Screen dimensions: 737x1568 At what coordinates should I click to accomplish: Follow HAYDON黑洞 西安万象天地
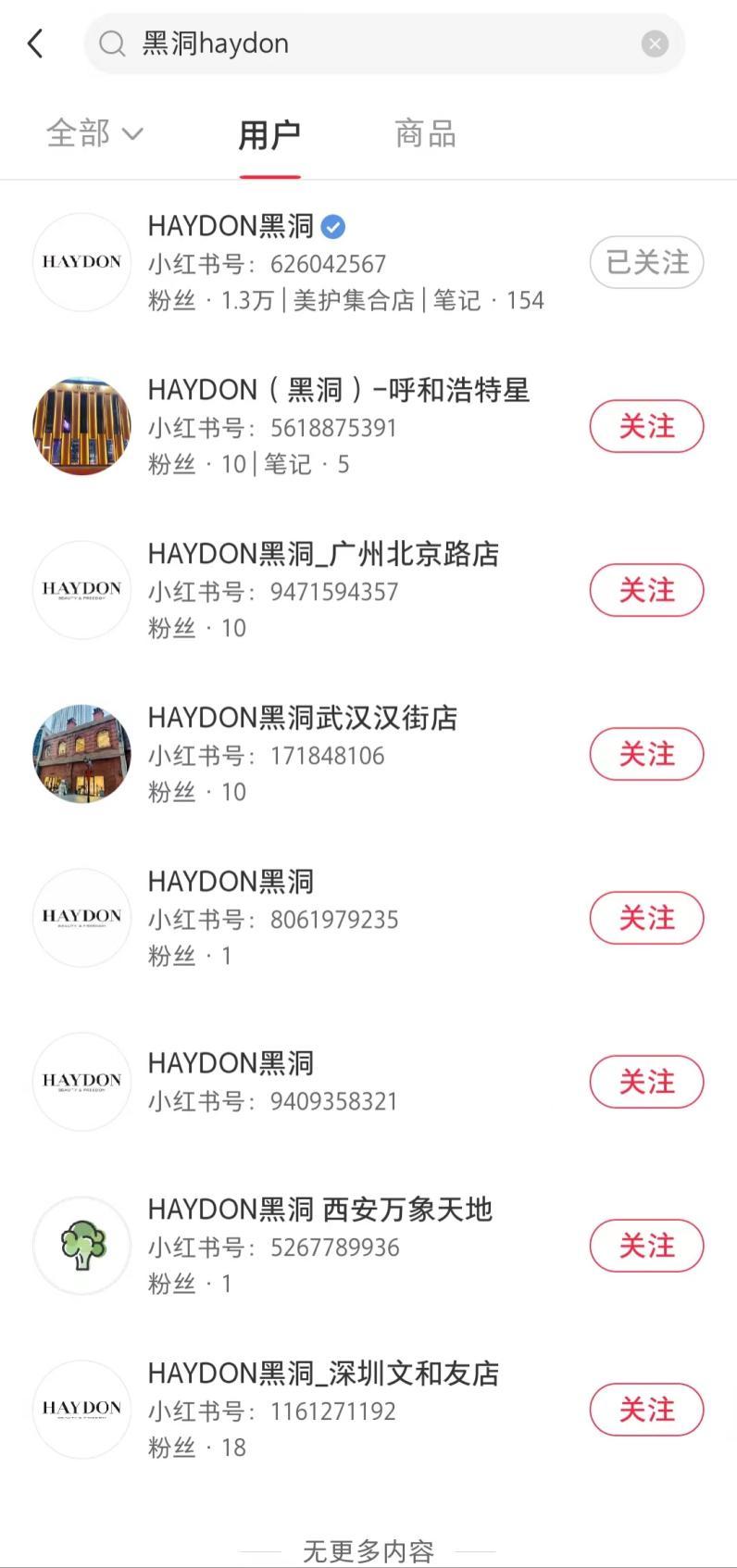pyautogui.click(x=646, y=1246)
